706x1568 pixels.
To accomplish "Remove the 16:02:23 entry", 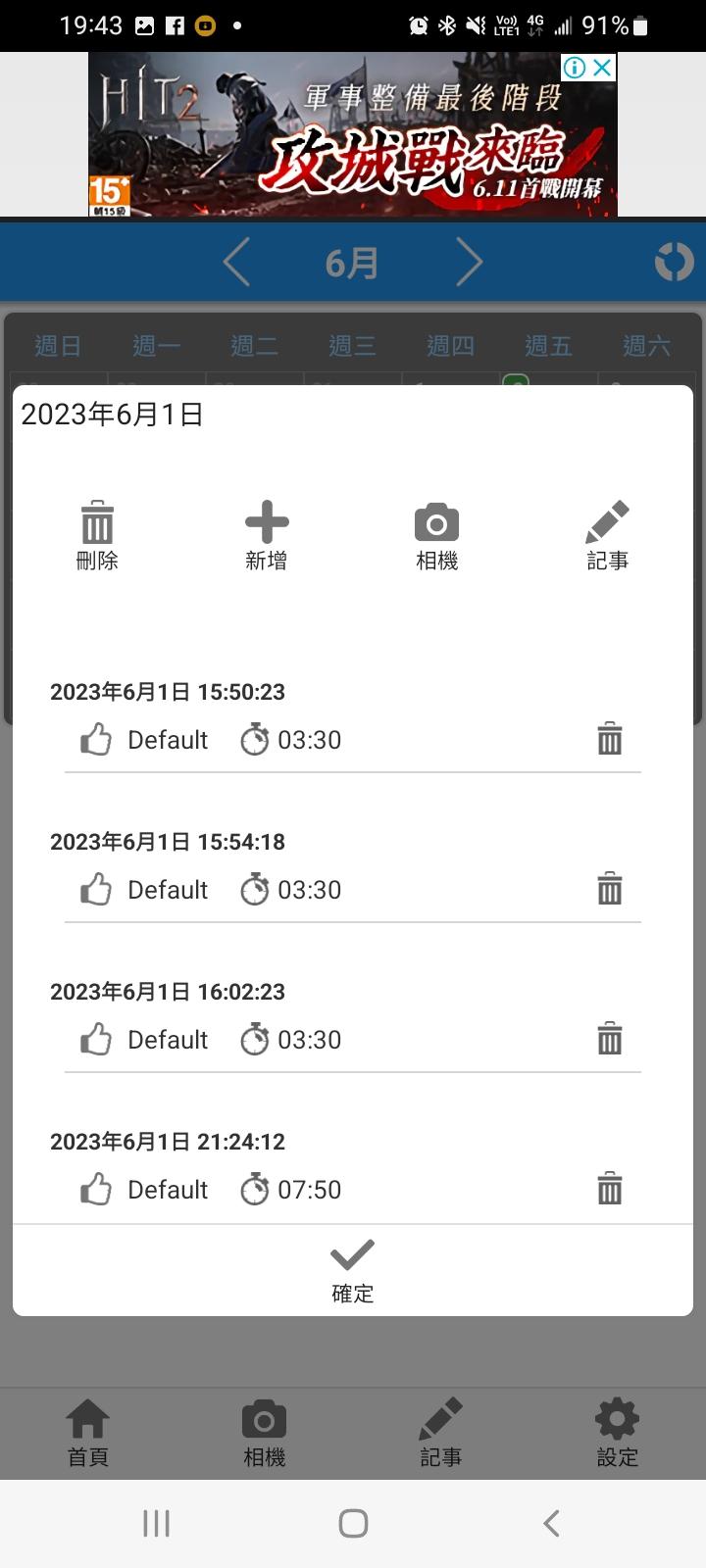I will (610, 1039).
